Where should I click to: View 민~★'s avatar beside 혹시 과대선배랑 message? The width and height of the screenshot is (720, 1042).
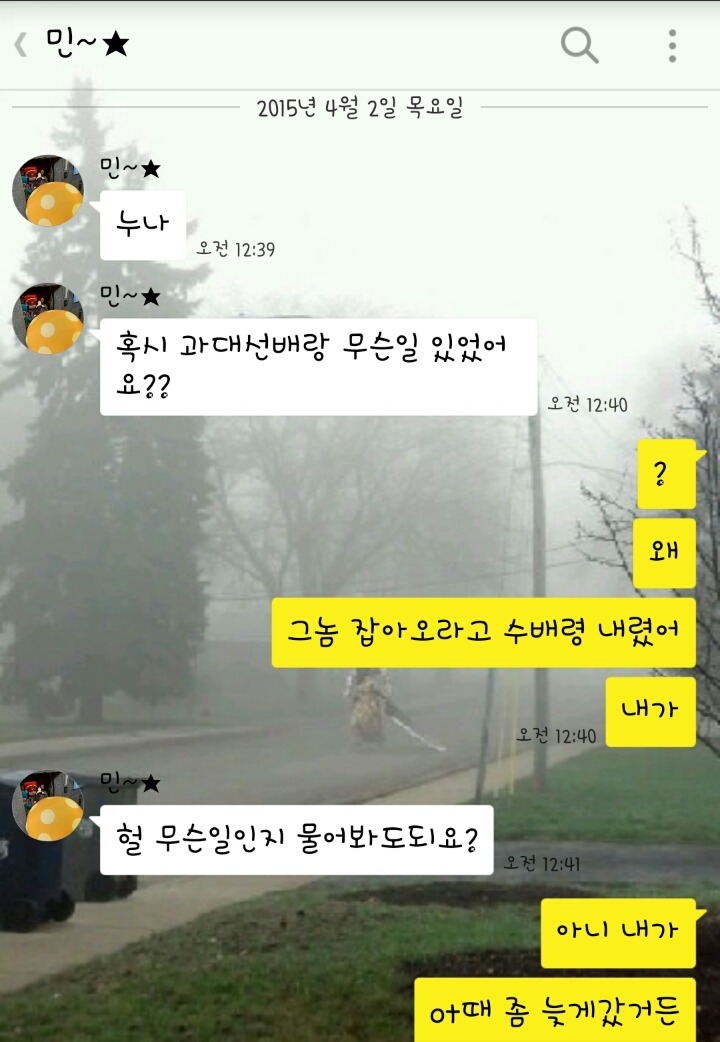pyautogui.click(x=47, y=319)
